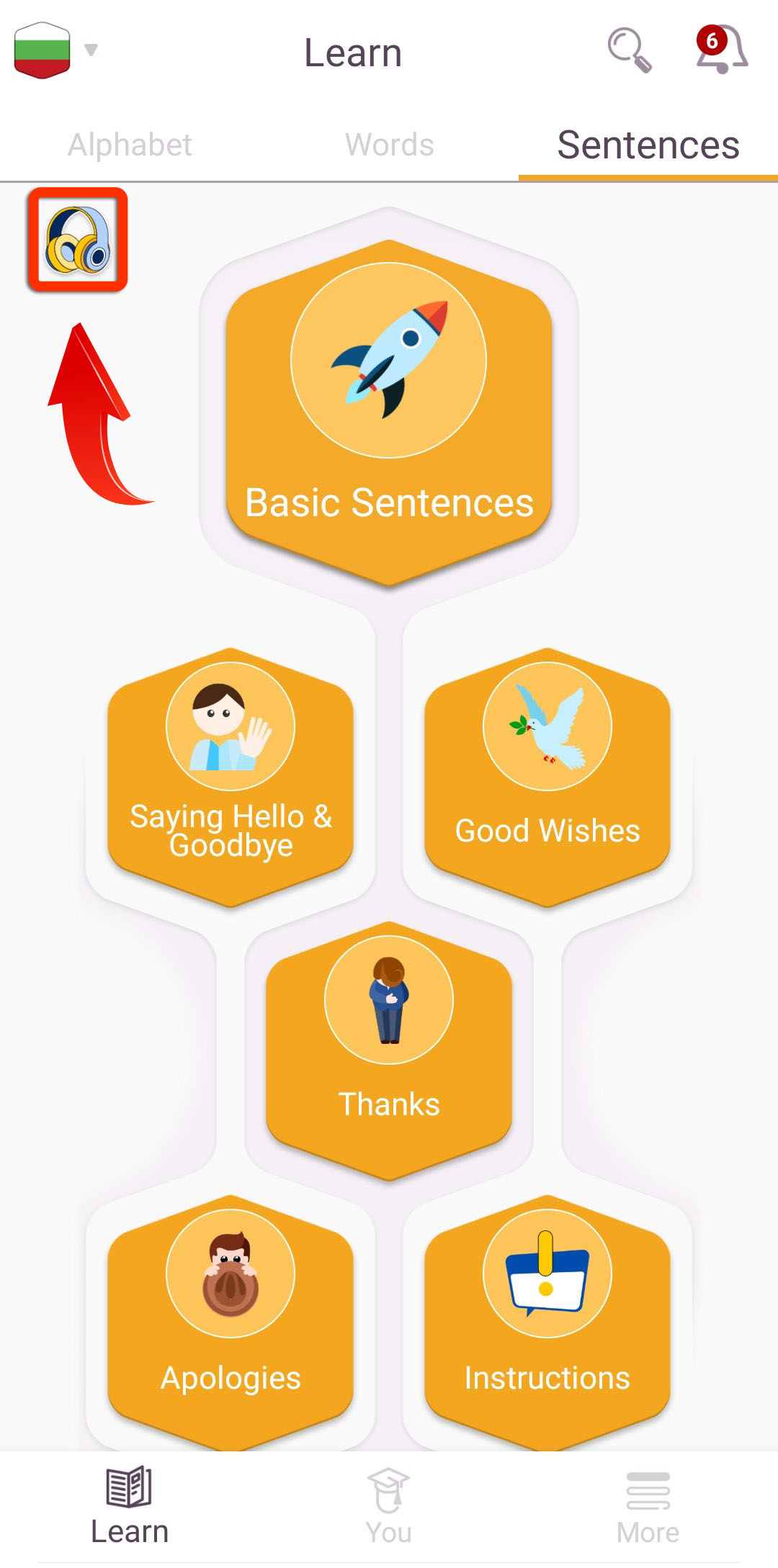Open the Good Wishes lesson
Viewport: 778px width, 1568px height.
click(x=547, y=777)
